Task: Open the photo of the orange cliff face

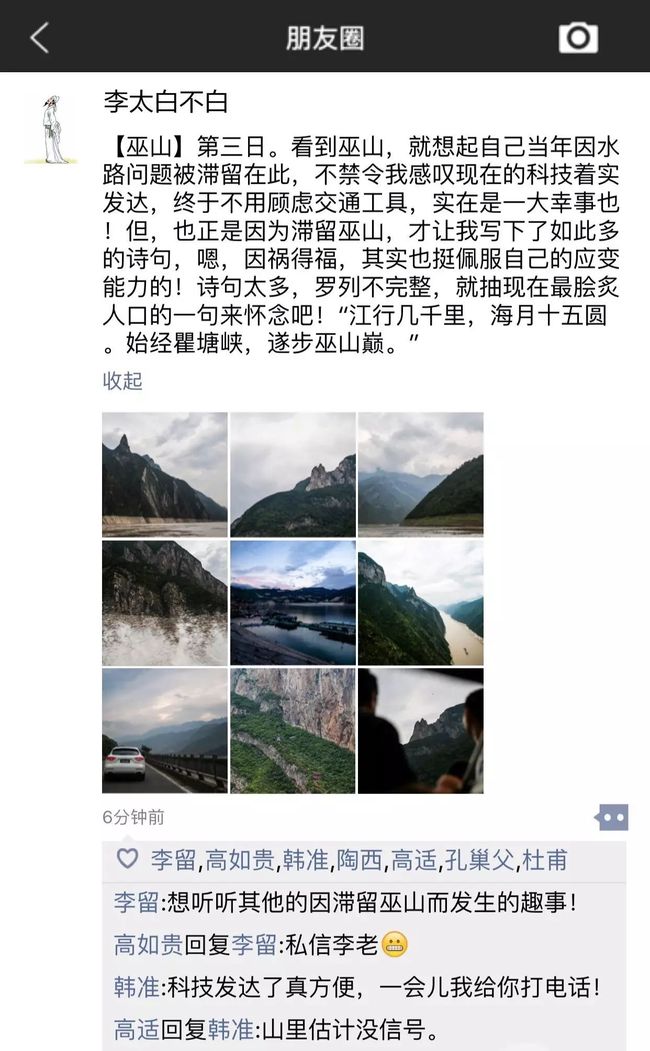Action: tap(293, 731)
